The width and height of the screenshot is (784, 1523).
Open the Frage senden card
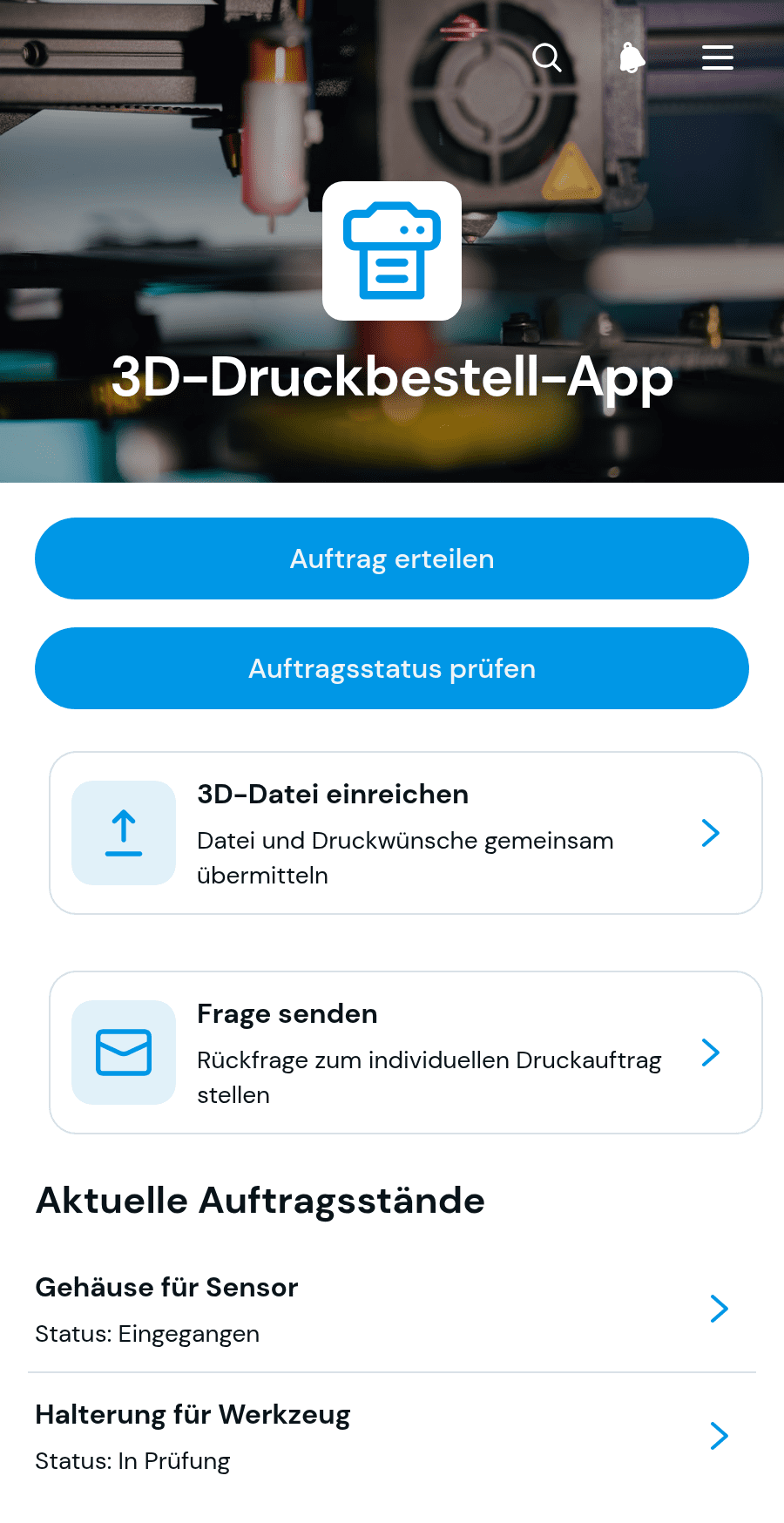pos(406,1053)
